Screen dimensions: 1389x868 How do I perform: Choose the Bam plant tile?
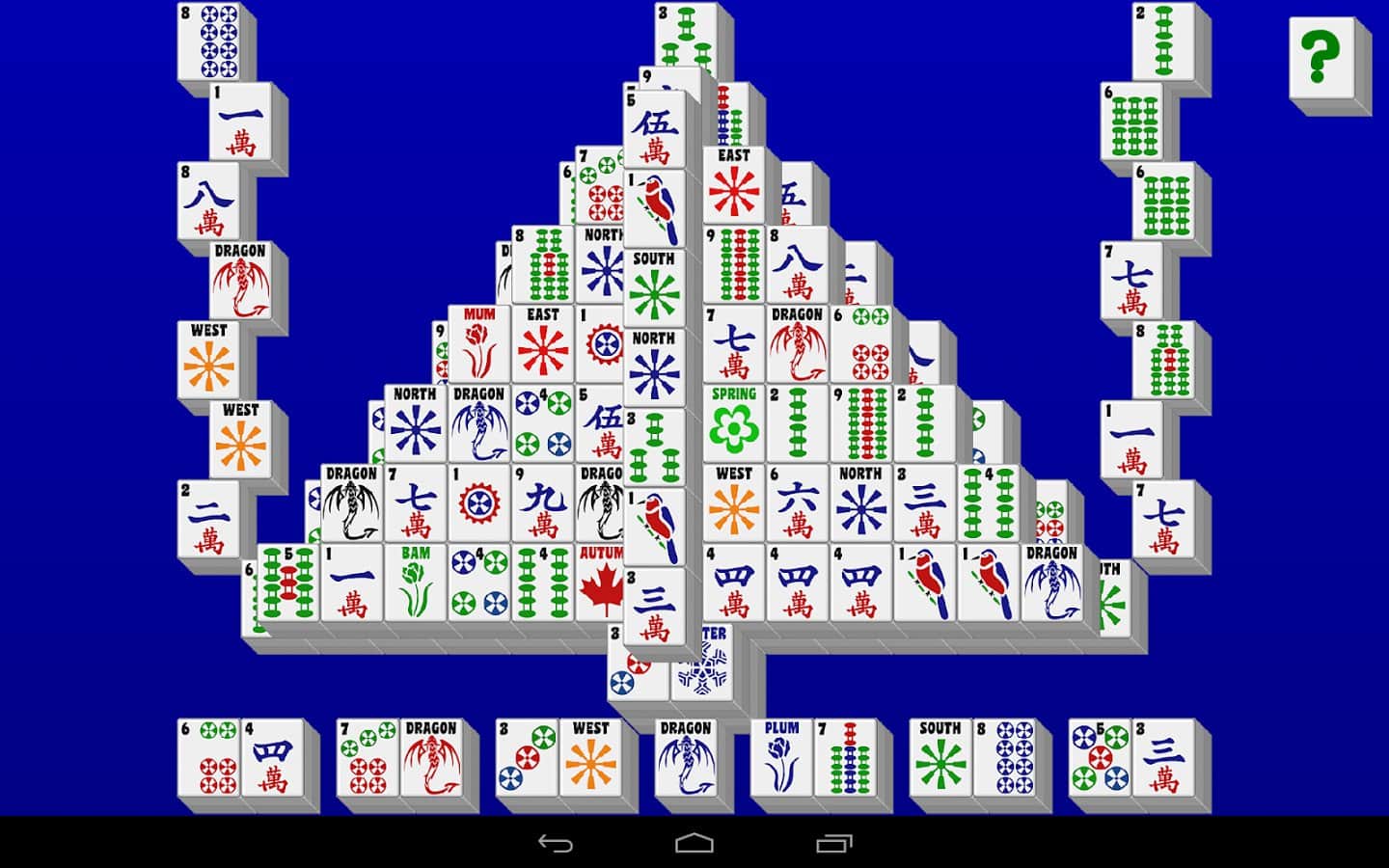(416, 583)
